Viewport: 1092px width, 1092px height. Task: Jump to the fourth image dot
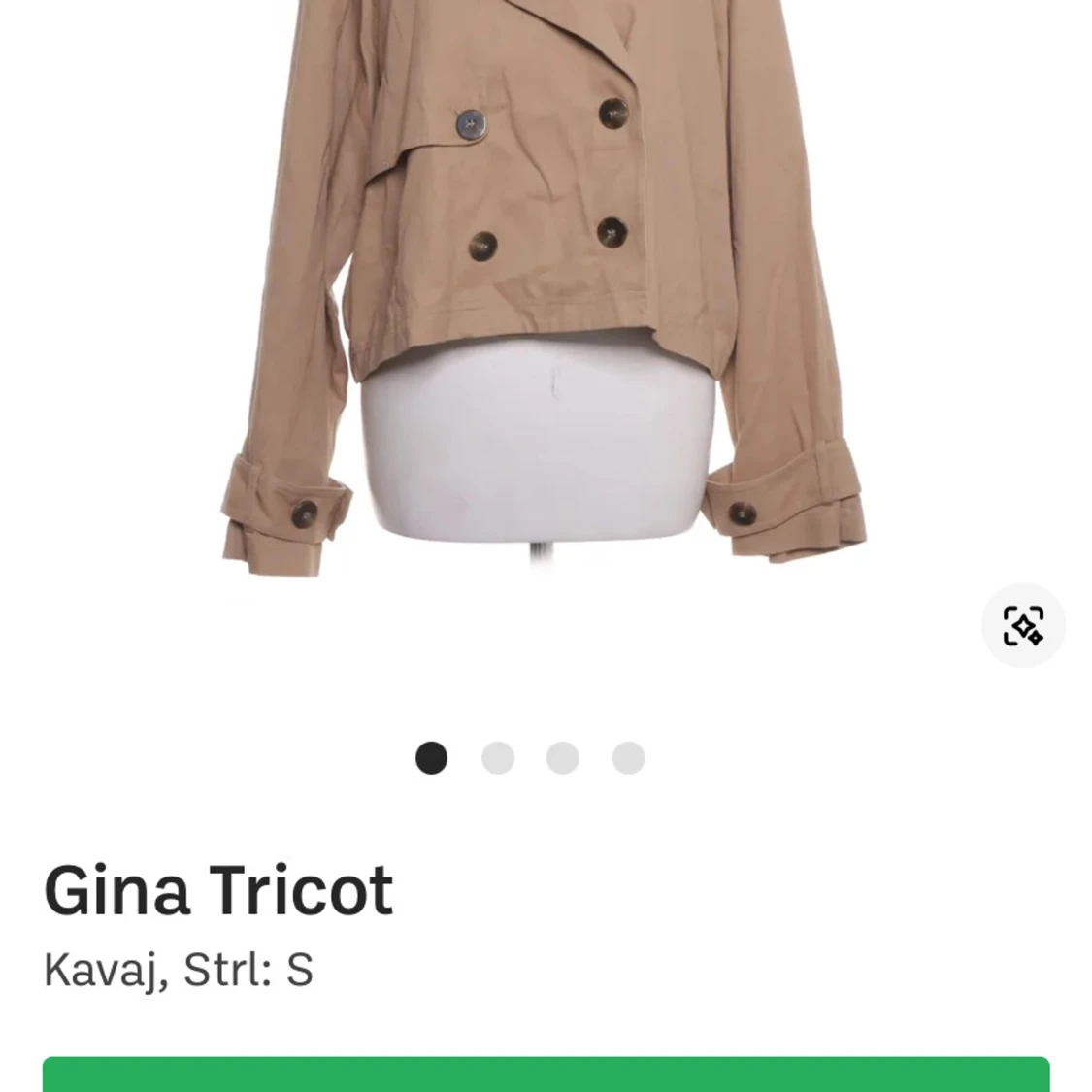click(x=628, y=758)
